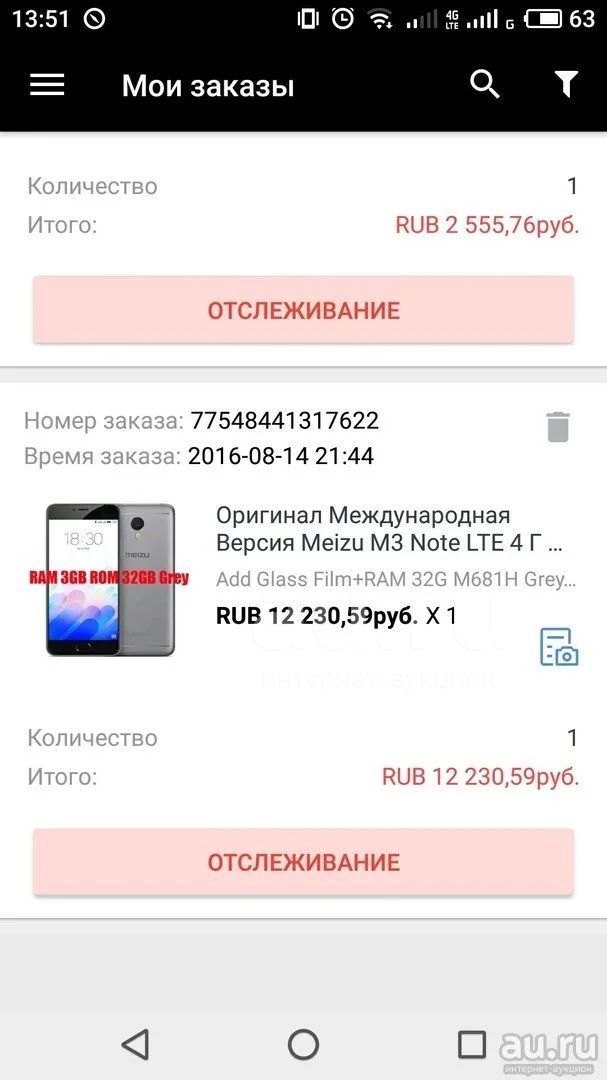
Task: Open search in My orders
Action: click(484, 85)
